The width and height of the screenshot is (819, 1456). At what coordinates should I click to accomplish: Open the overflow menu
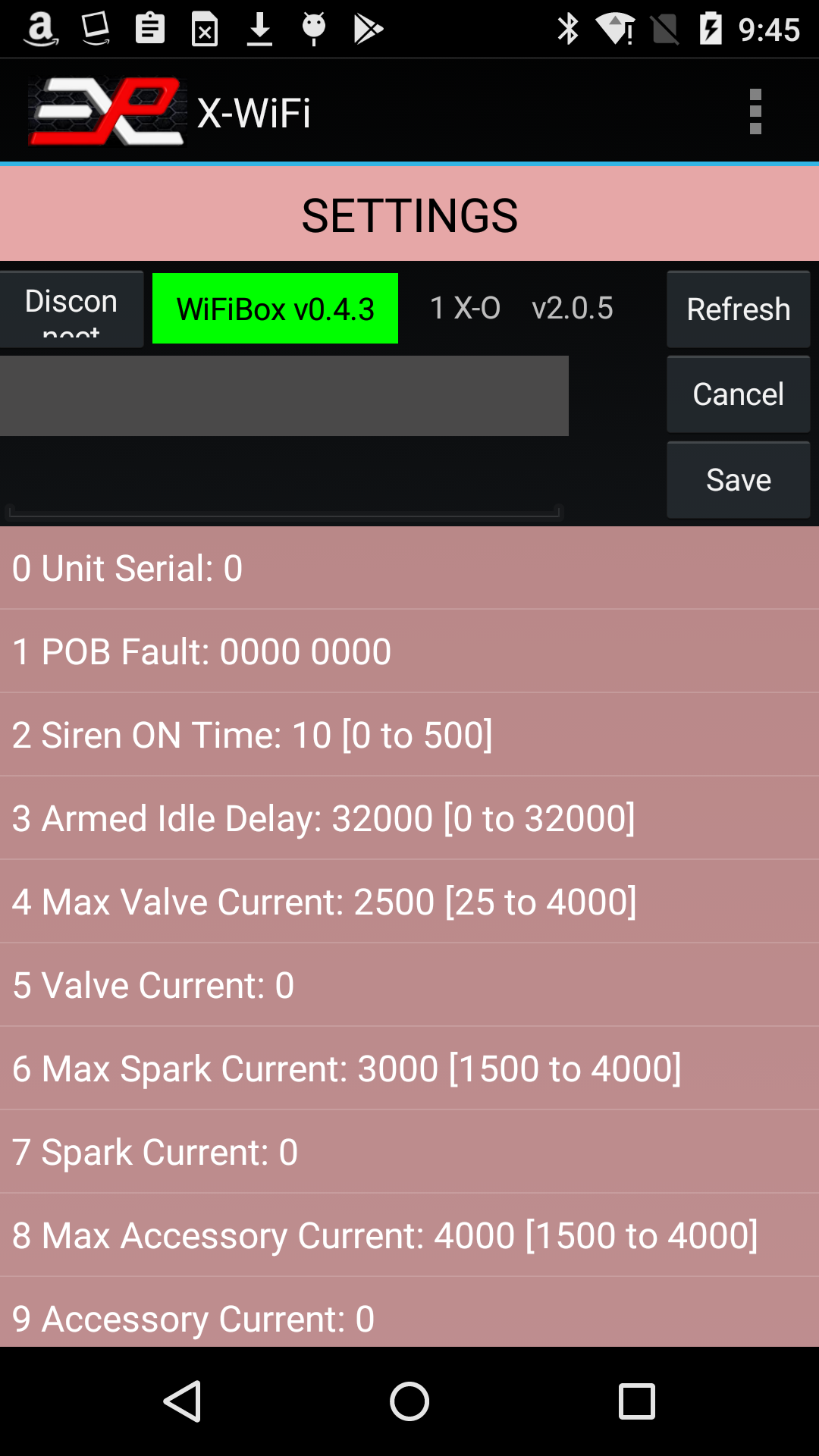pyautogui.click(x=755, y=112)
